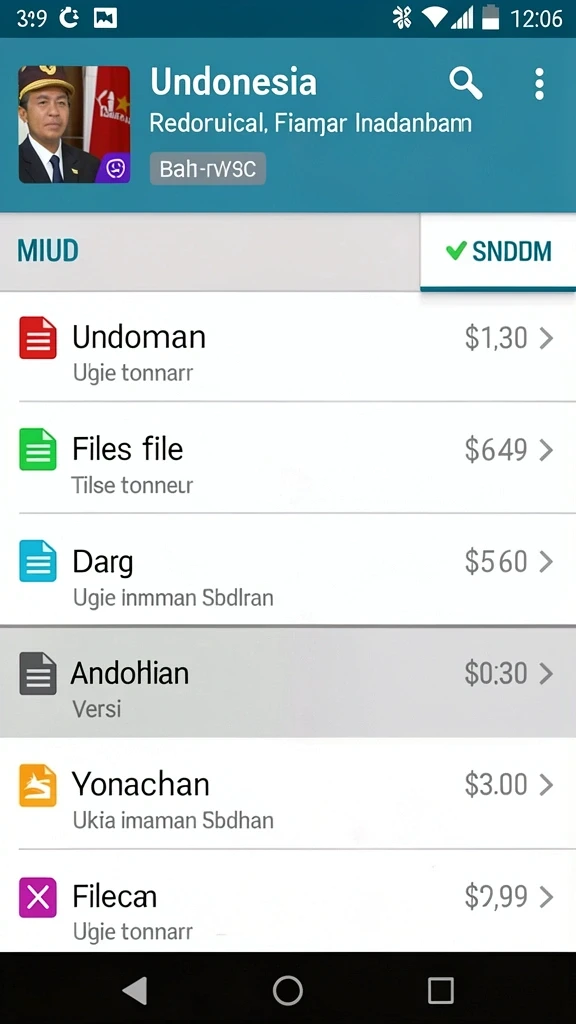Open the Undoman row
Image resolution: width=576 pixels, height=1024 pixels.
point(288,347)
